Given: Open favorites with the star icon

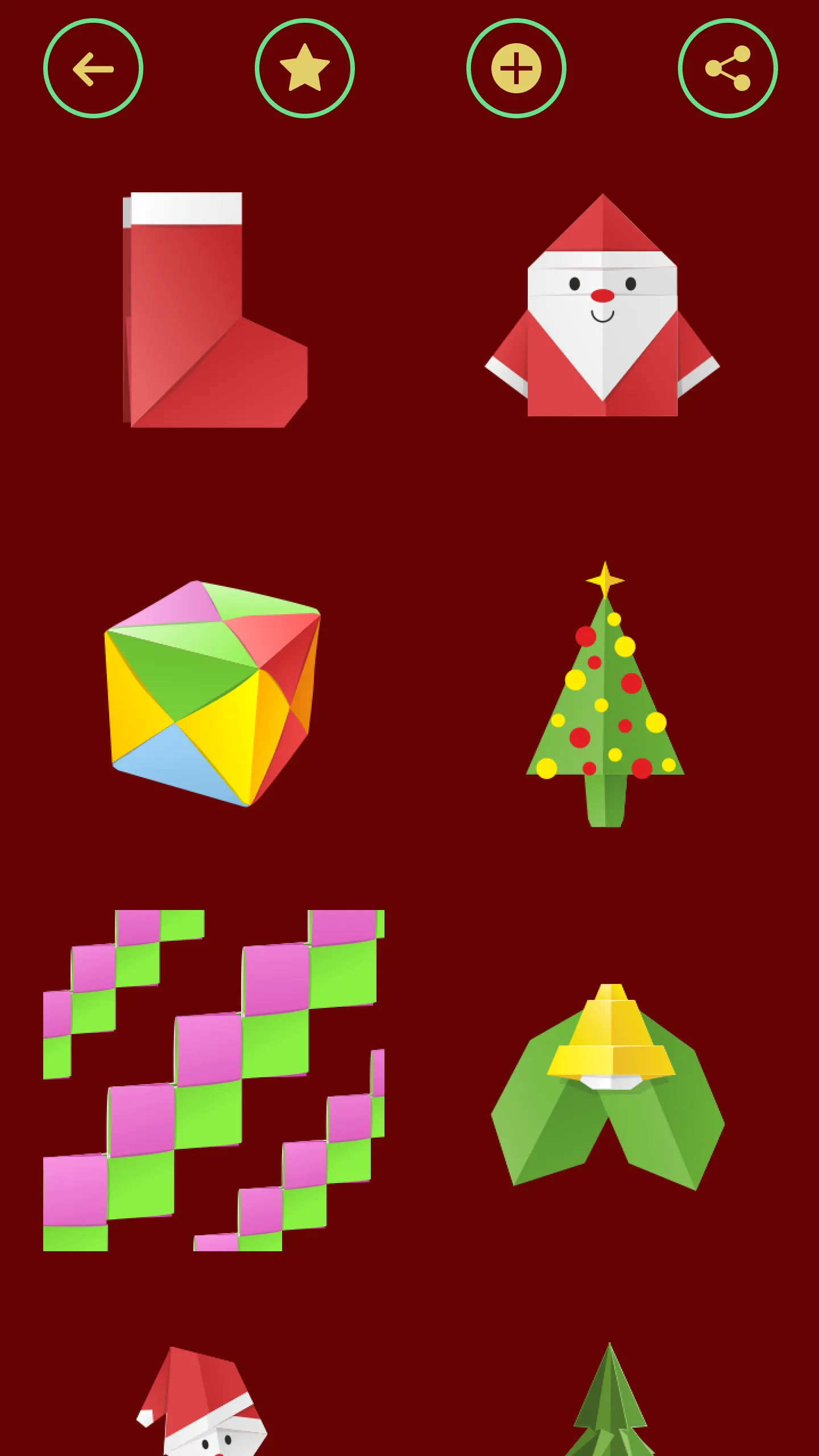Looking at the screenshot, I should tap(305, 69).
